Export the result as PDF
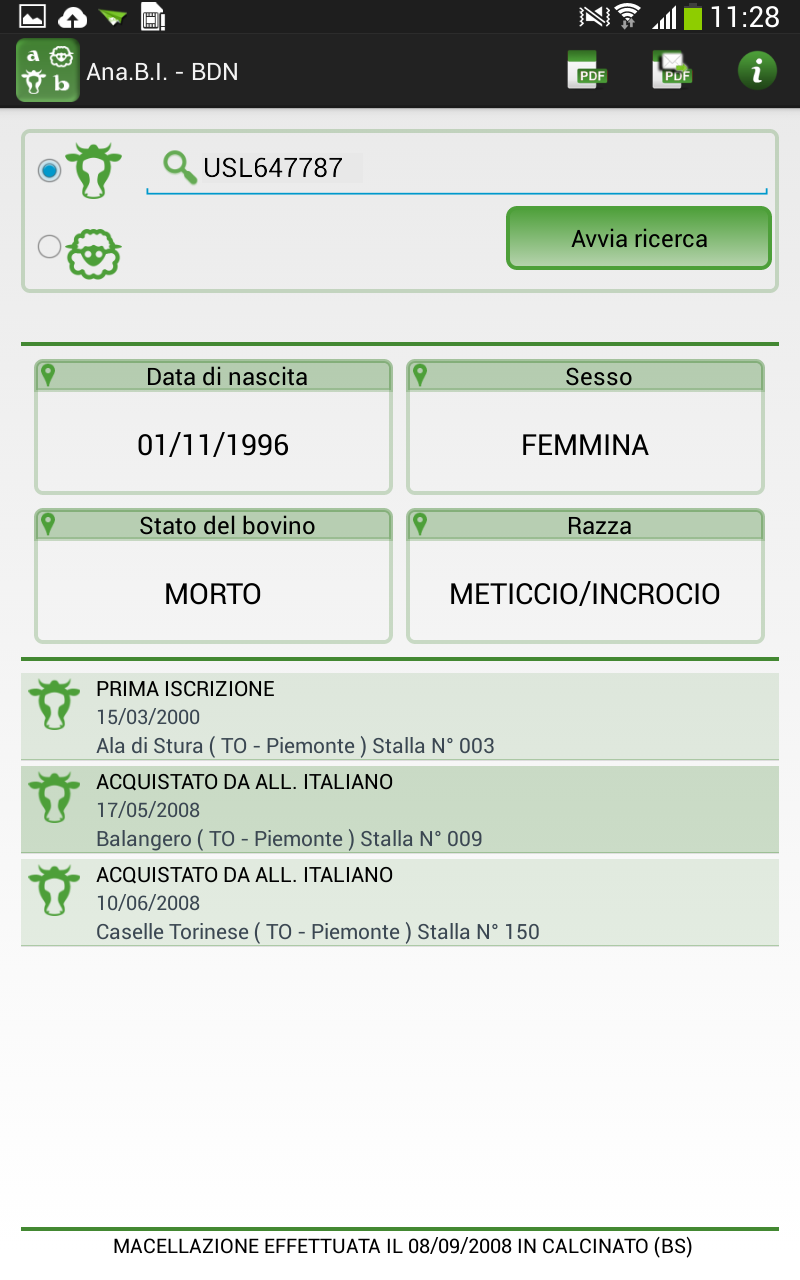 587,71
